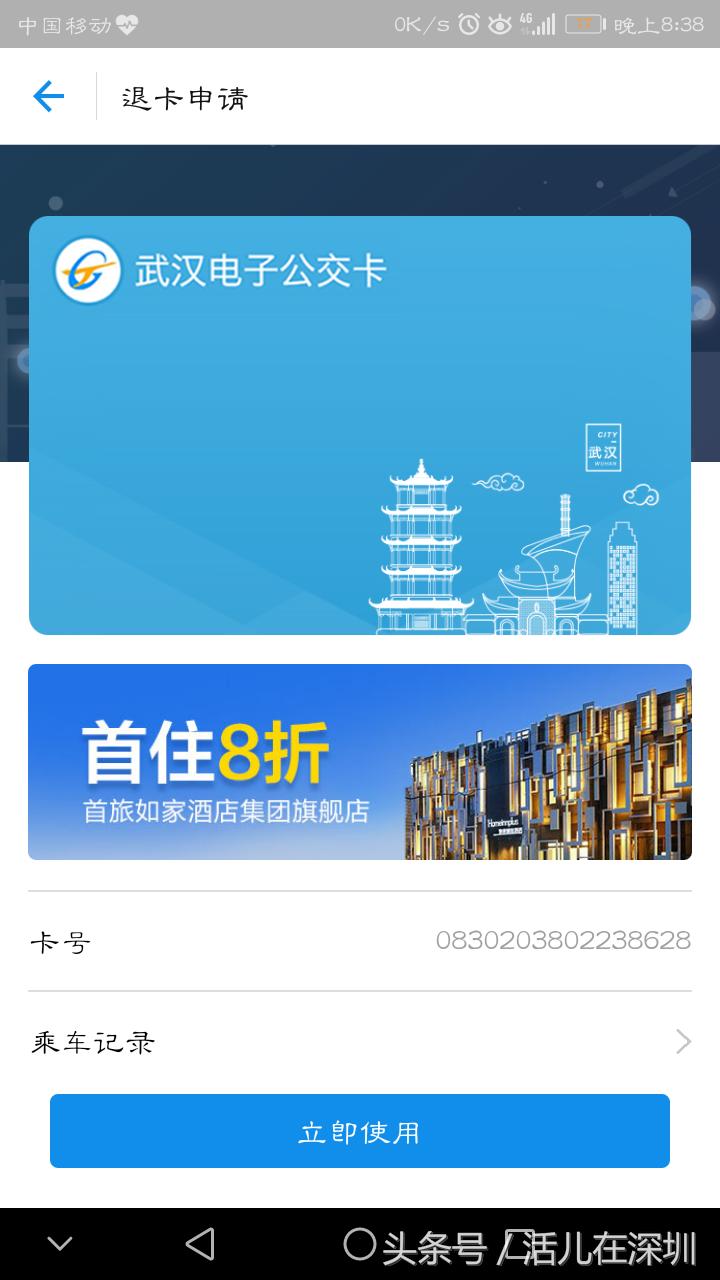The width and height of the screenshot is (720, 1280).
Task: Collapse the navigation bar via down chevron
Action: coord(60,1245)
